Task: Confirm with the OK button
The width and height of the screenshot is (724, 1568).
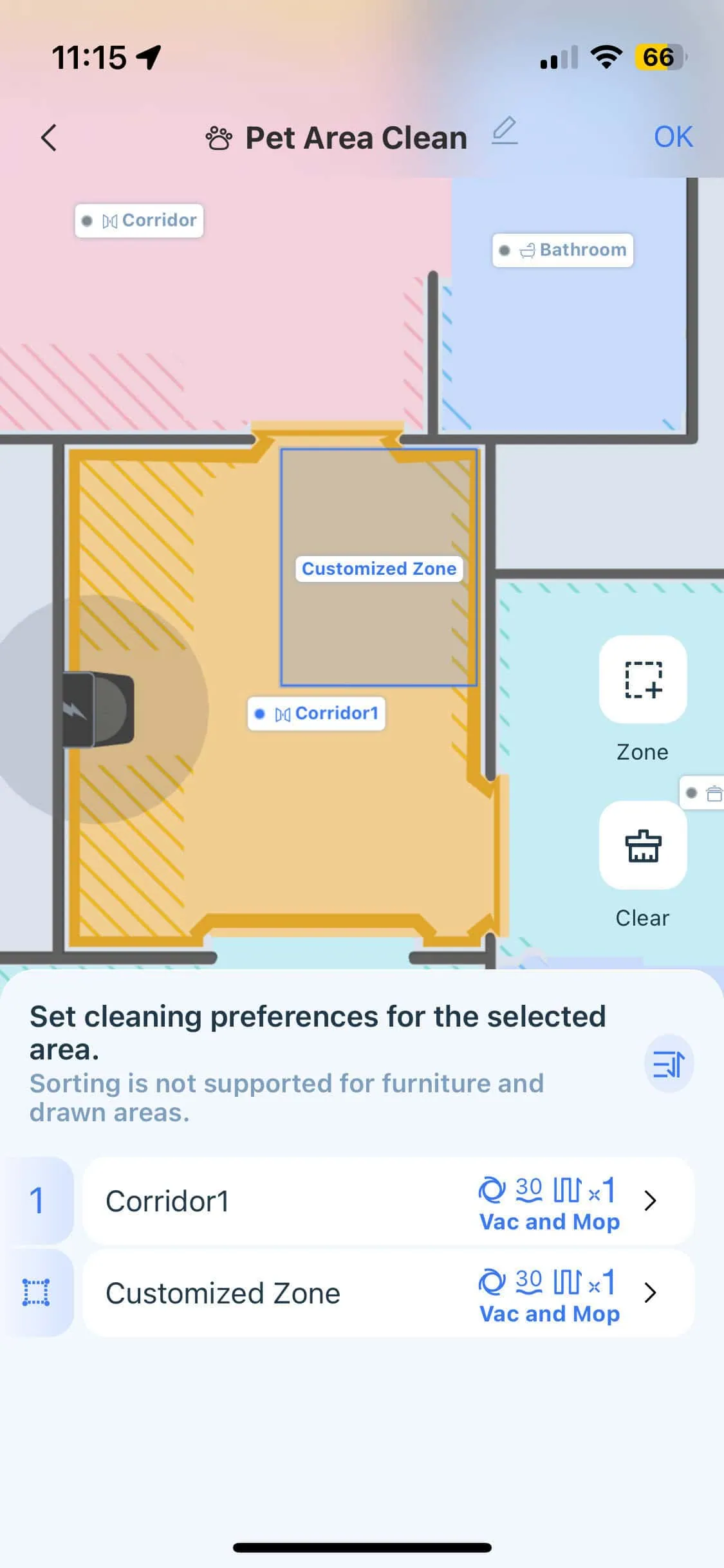Action: click(673, 137)
